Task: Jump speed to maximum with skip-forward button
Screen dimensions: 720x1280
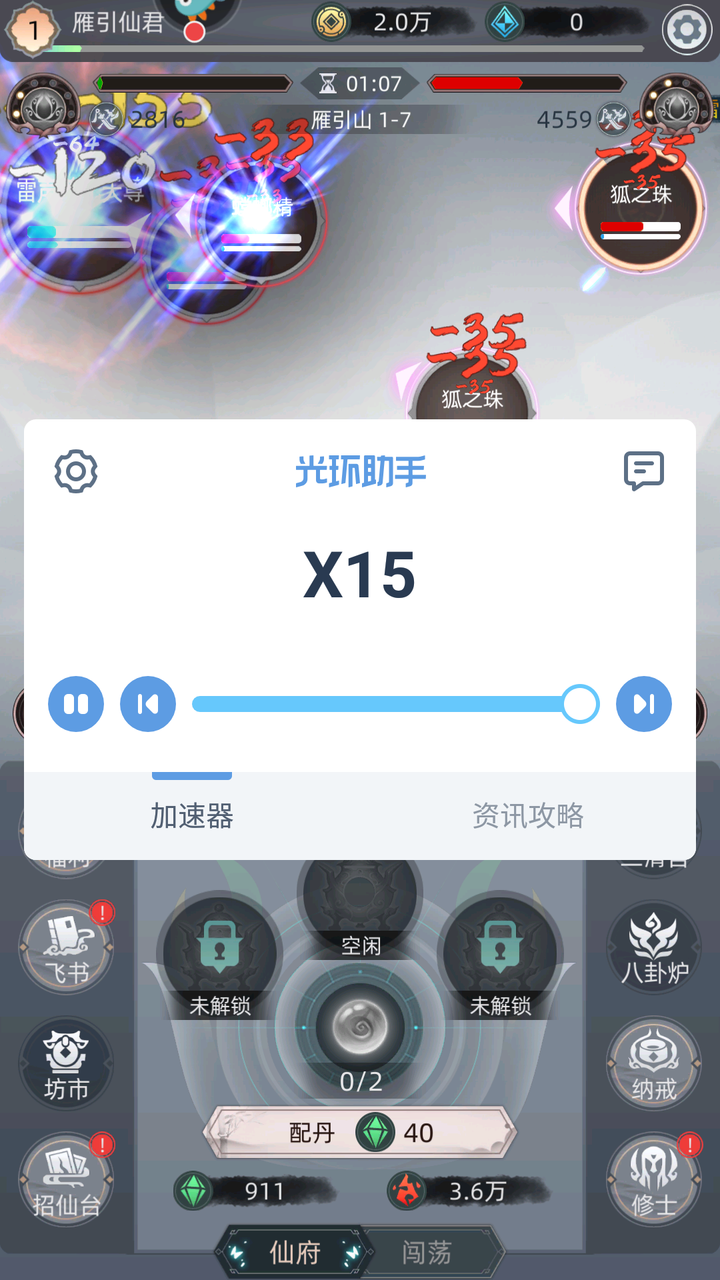Action: tap(644, 704)
